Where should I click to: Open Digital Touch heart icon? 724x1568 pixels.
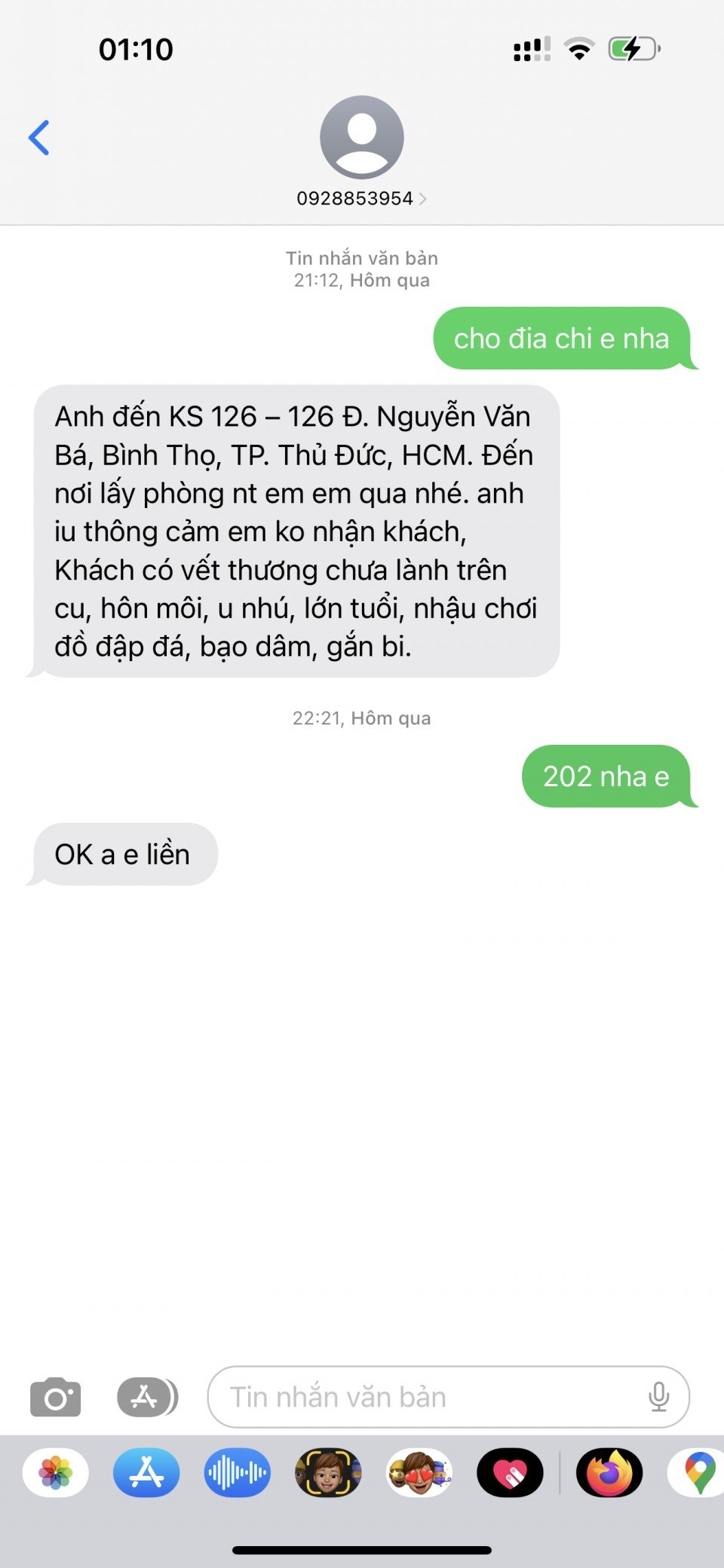click(510, 1472)
